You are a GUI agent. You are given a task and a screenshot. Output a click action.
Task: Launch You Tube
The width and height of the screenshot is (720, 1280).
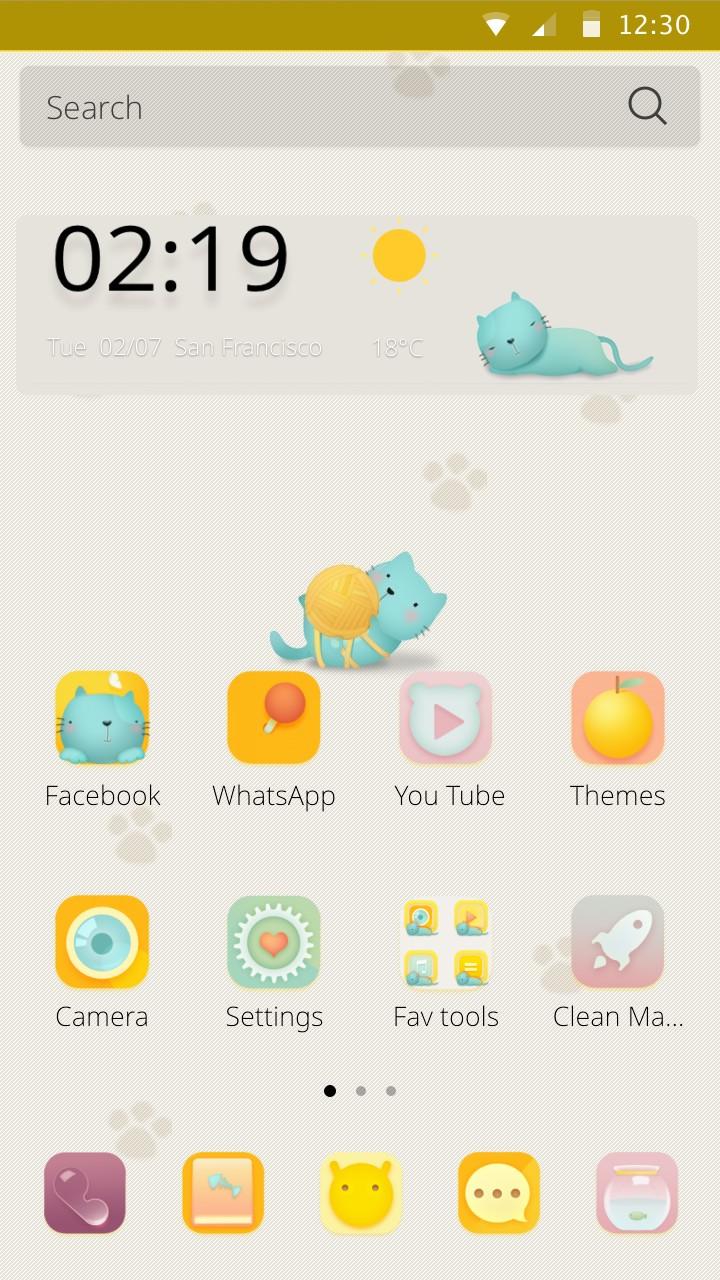pos(446,718)
